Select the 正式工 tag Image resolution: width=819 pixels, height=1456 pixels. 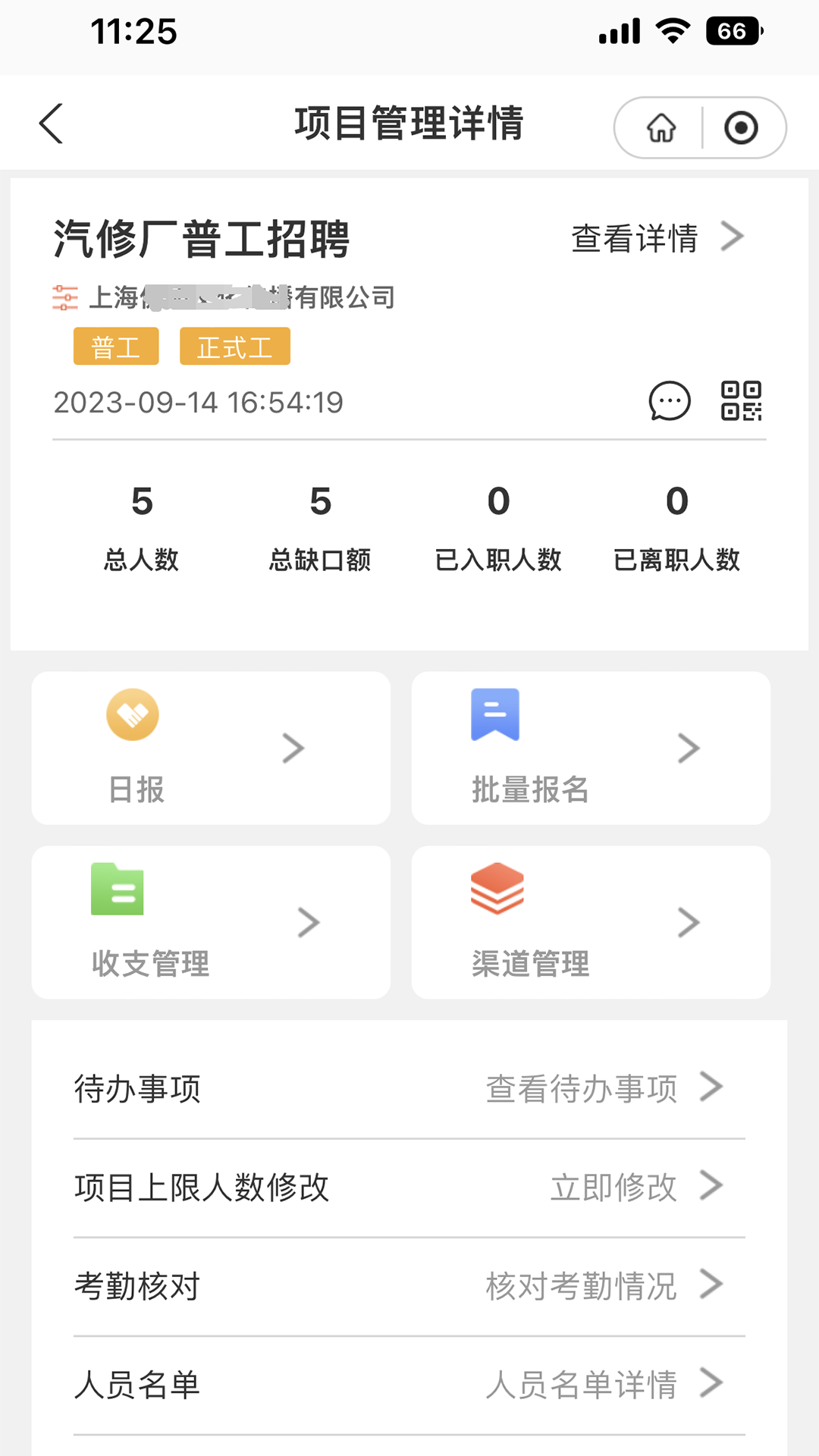[235, 346]
